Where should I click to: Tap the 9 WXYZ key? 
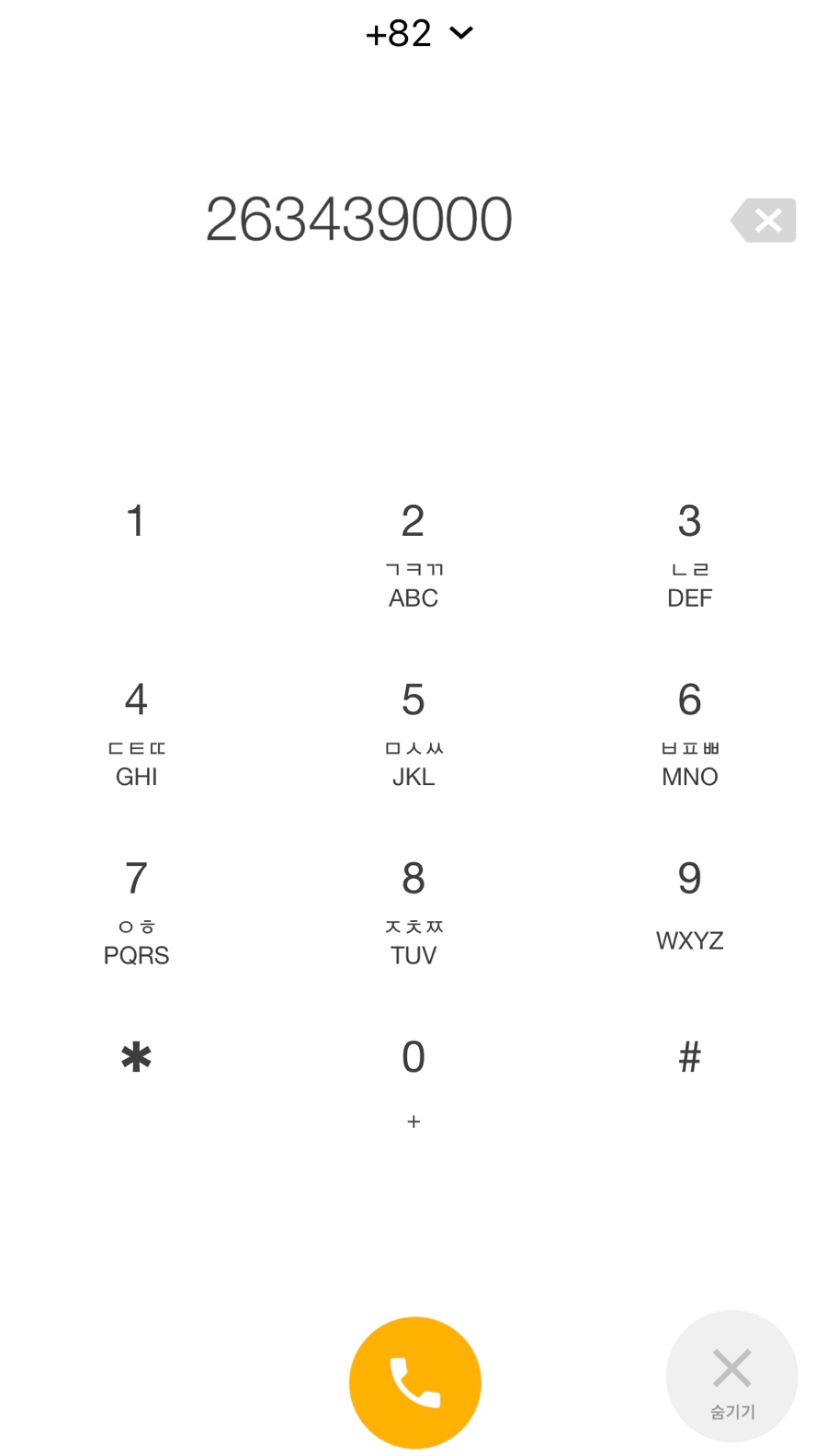pyautogui.click(x=689, y=905)
